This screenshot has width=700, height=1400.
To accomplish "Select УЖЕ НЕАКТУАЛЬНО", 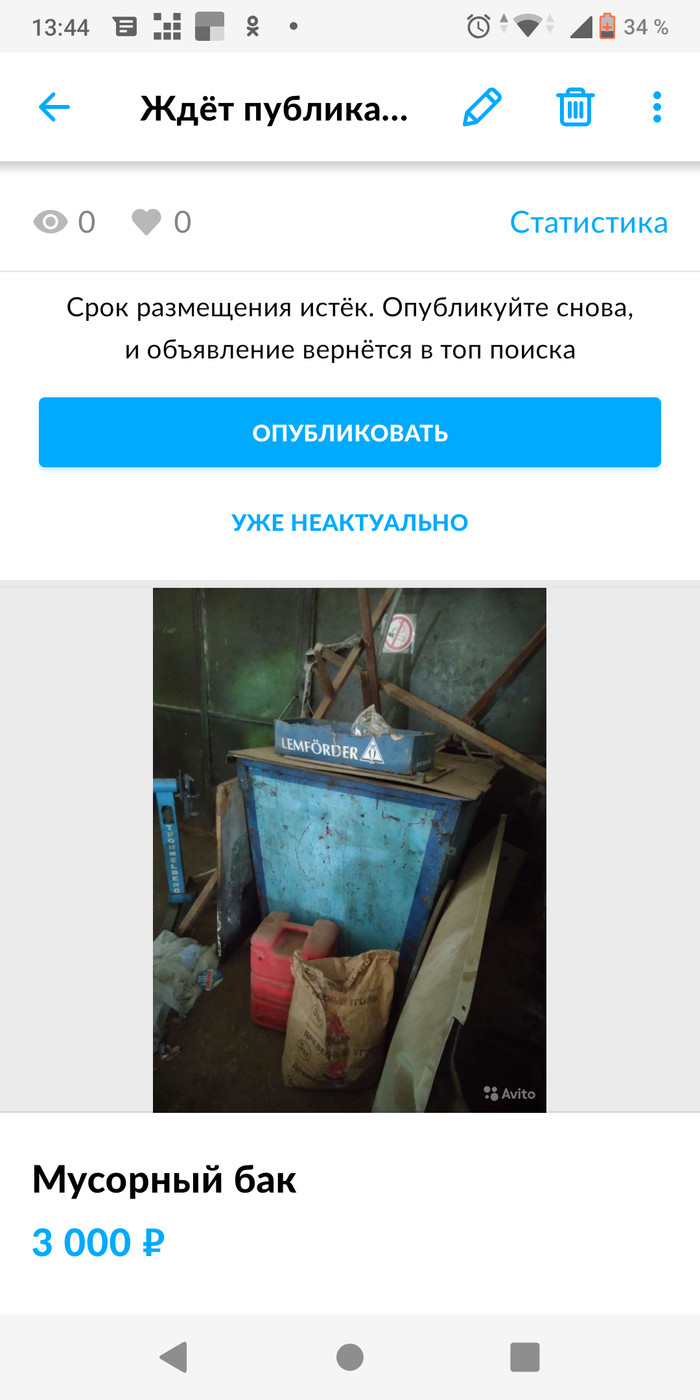I will click(350, 522).
